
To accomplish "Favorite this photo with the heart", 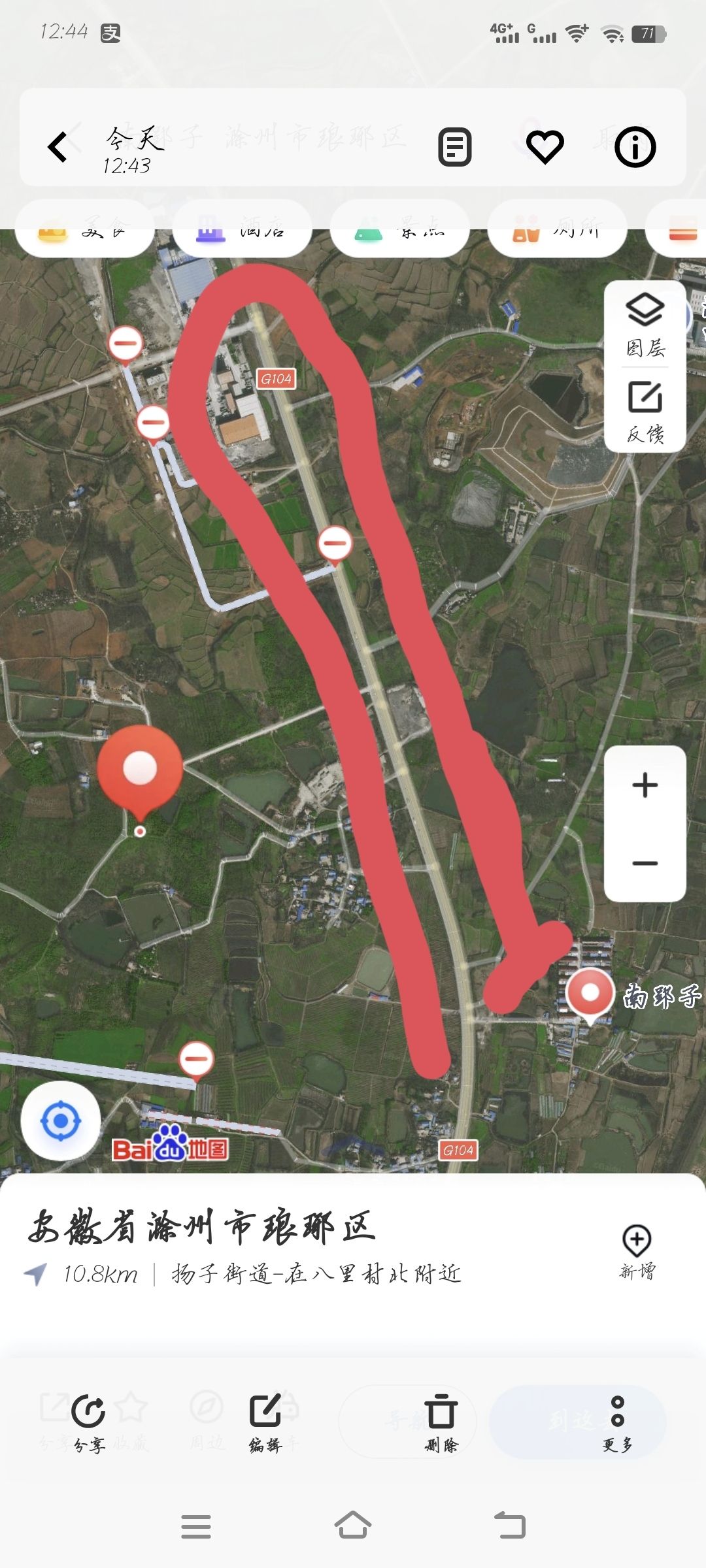I will click(545, 146).
